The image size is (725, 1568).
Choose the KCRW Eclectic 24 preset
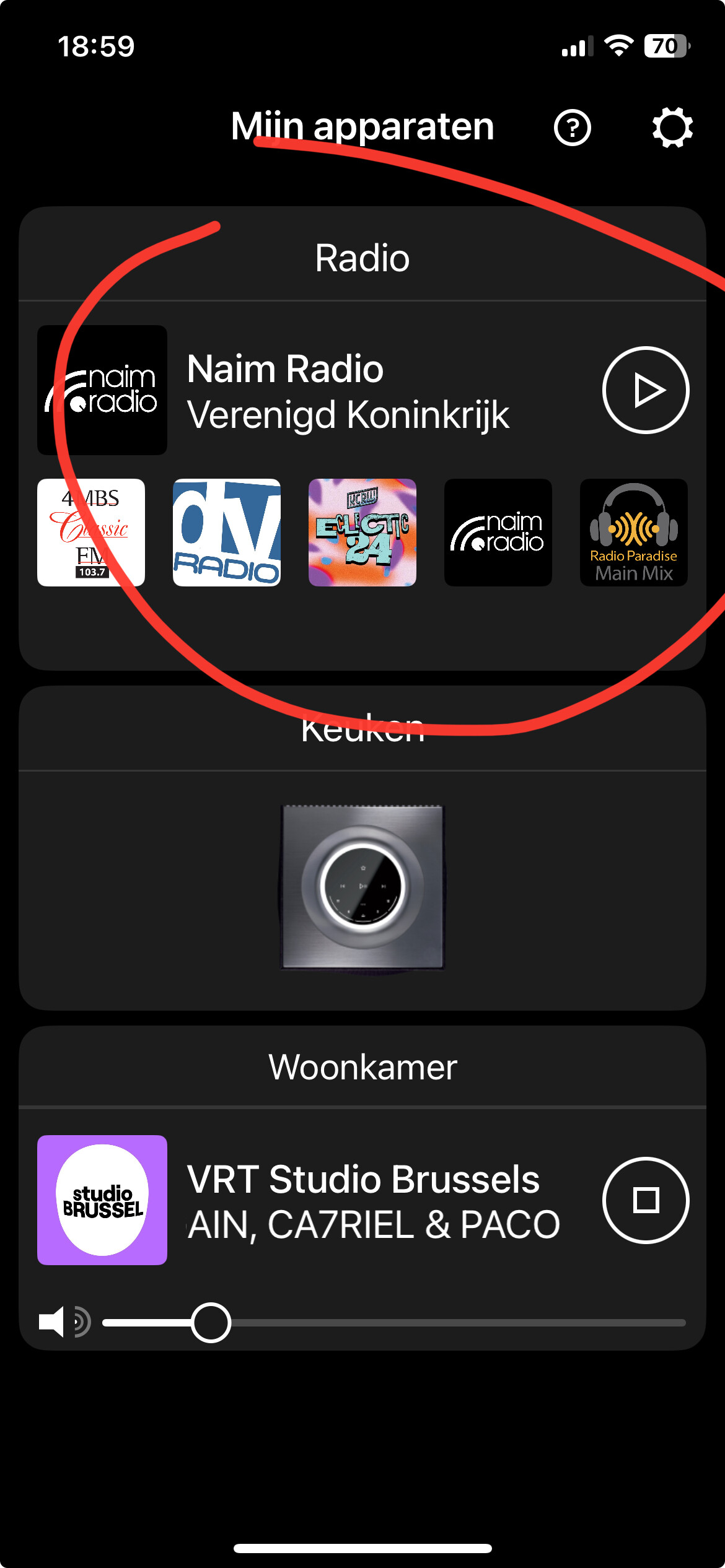point(362,533)
